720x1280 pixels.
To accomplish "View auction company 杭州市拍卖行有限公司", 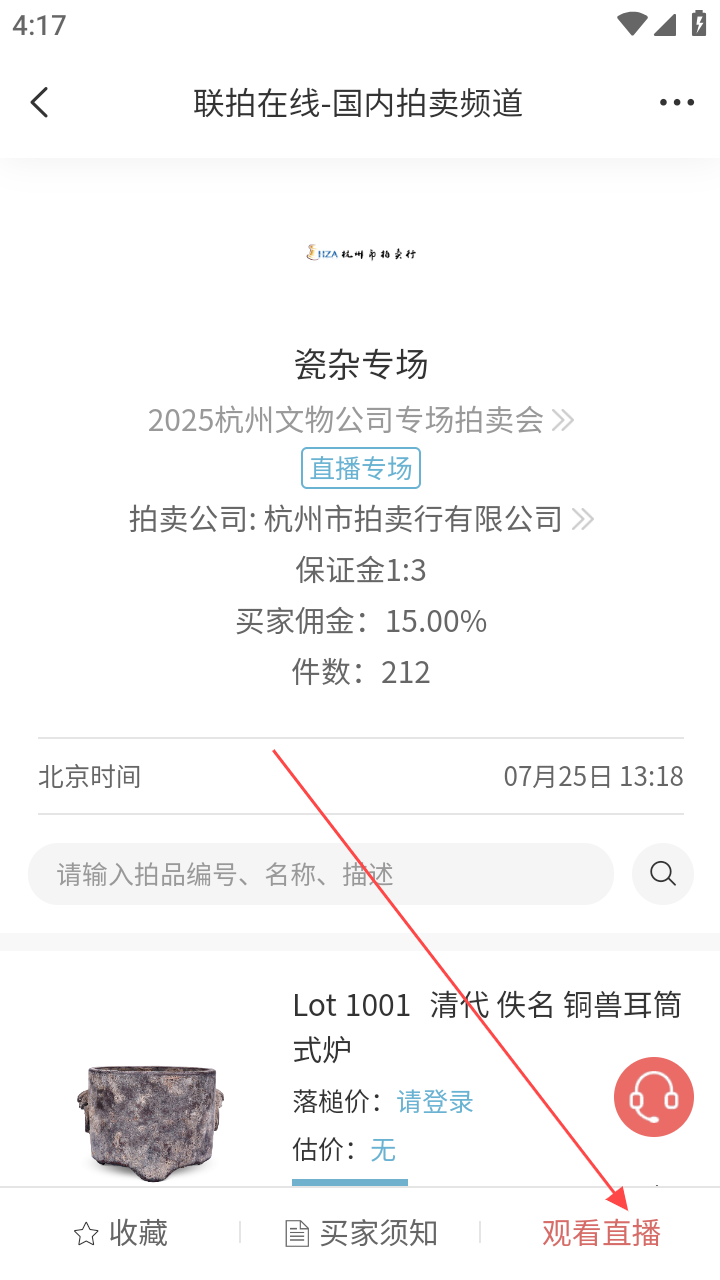I will 362,519.
